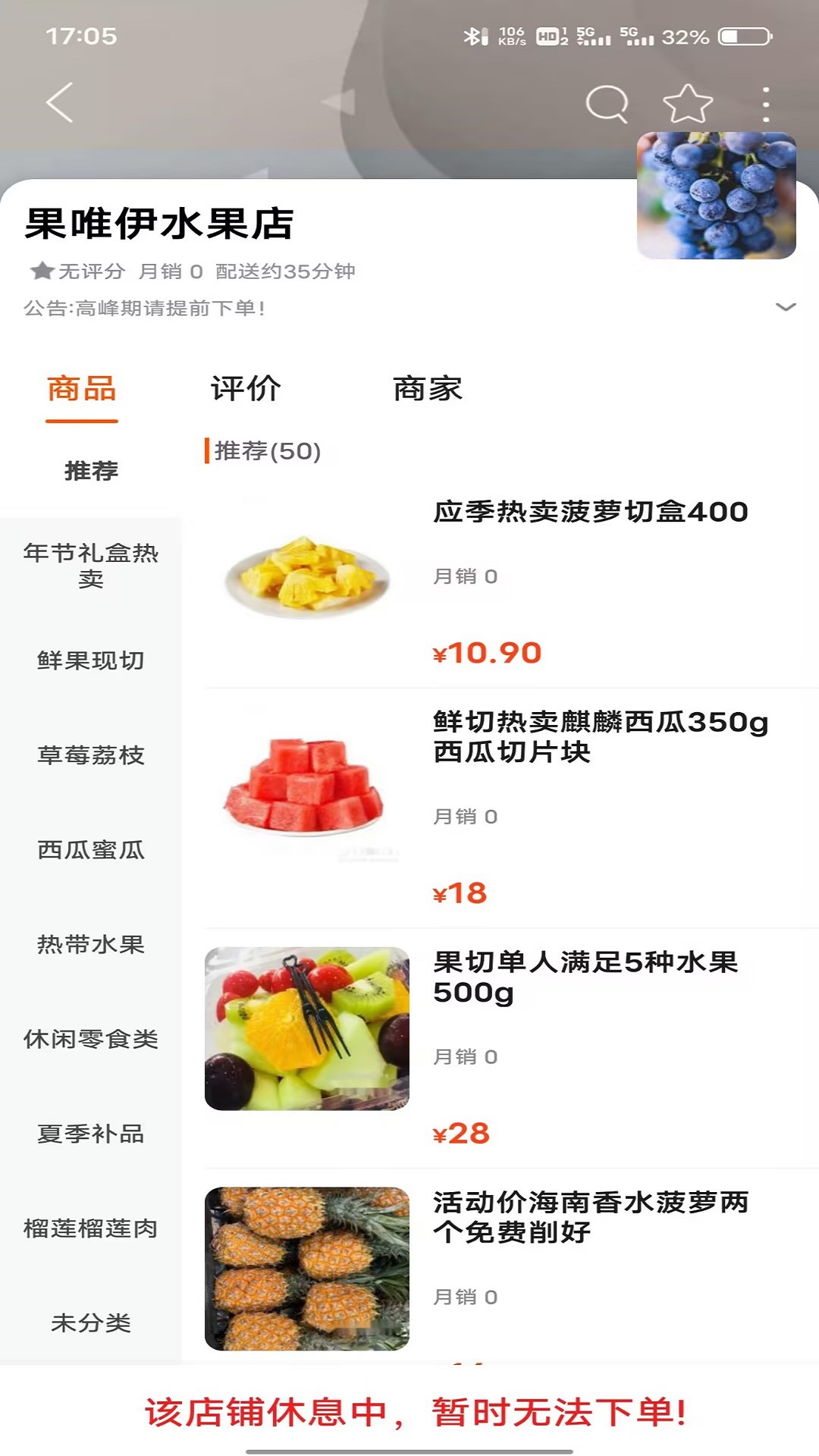Select the 夏季补品 category
Viewport: 819px width, 1456px height.
[x=91, y=1134]
